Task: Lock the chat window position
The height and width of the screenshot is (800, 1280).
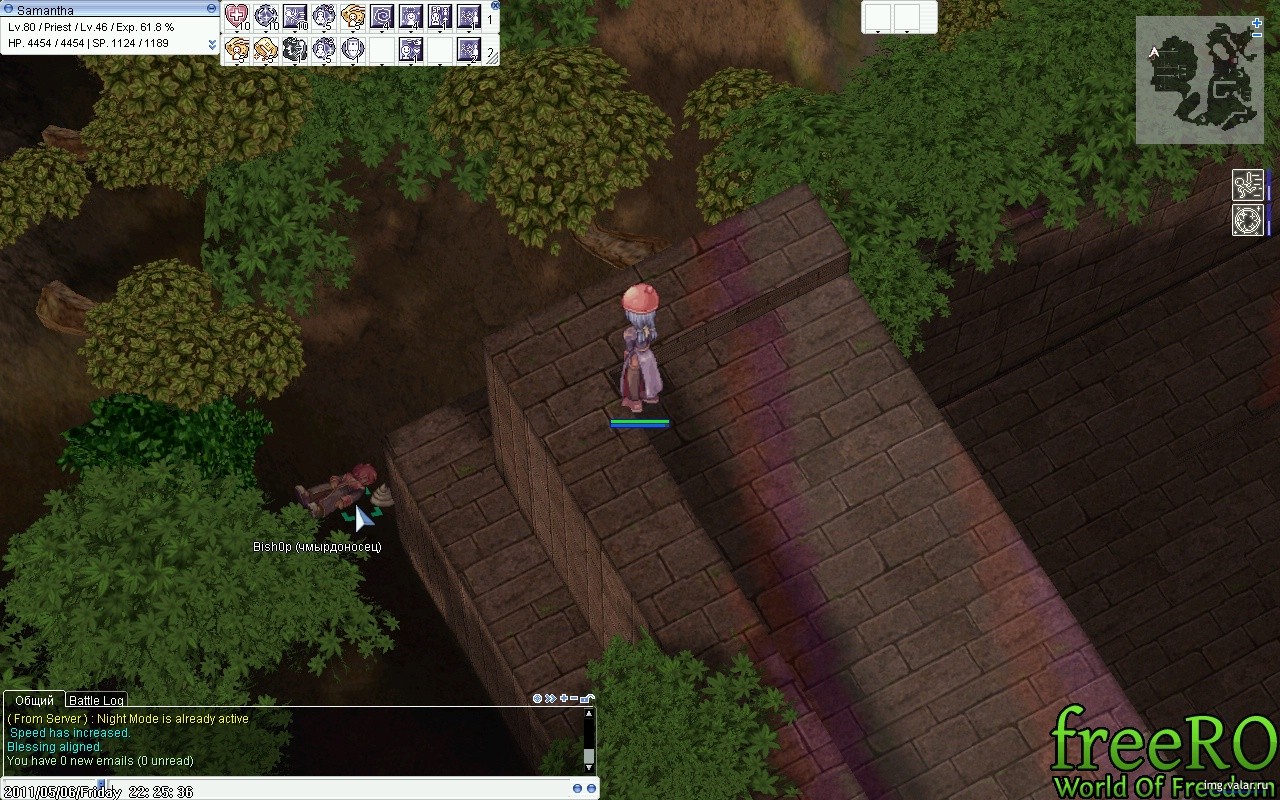Action: click(x=588, y=698)
